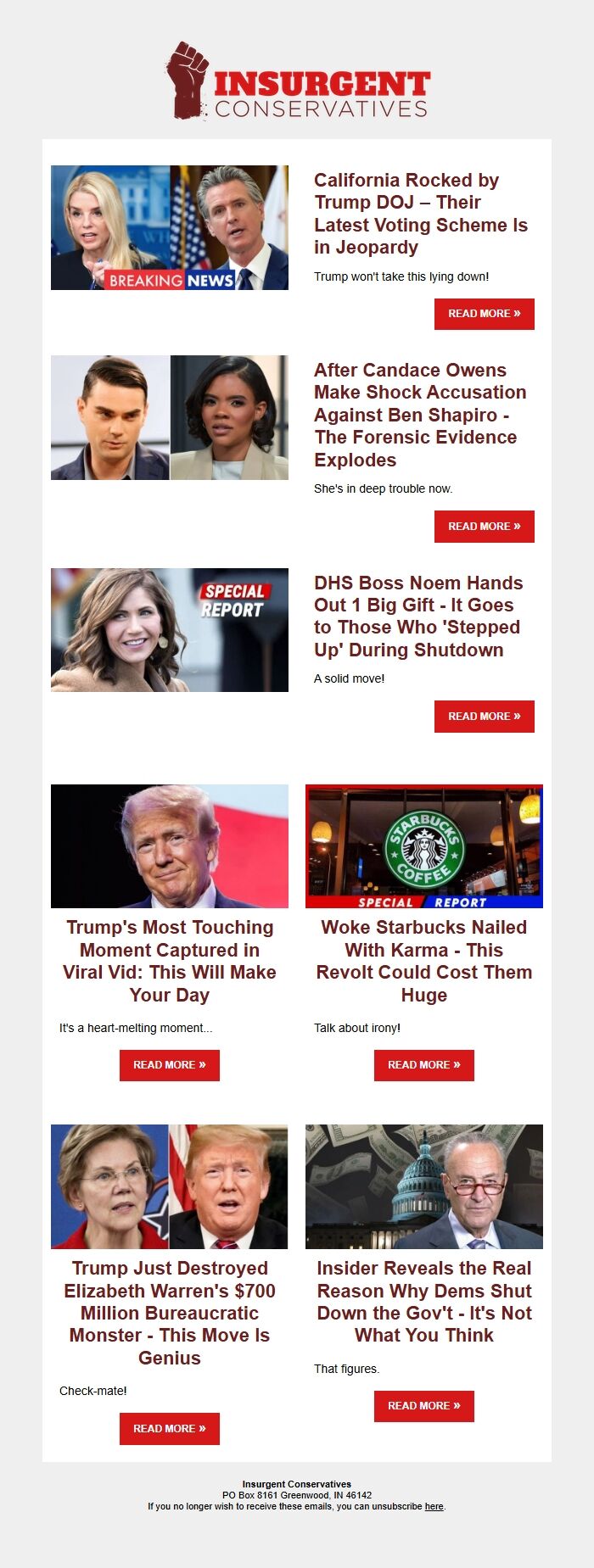Open READ MORE under the Candace Owens headline

point(484,527)
